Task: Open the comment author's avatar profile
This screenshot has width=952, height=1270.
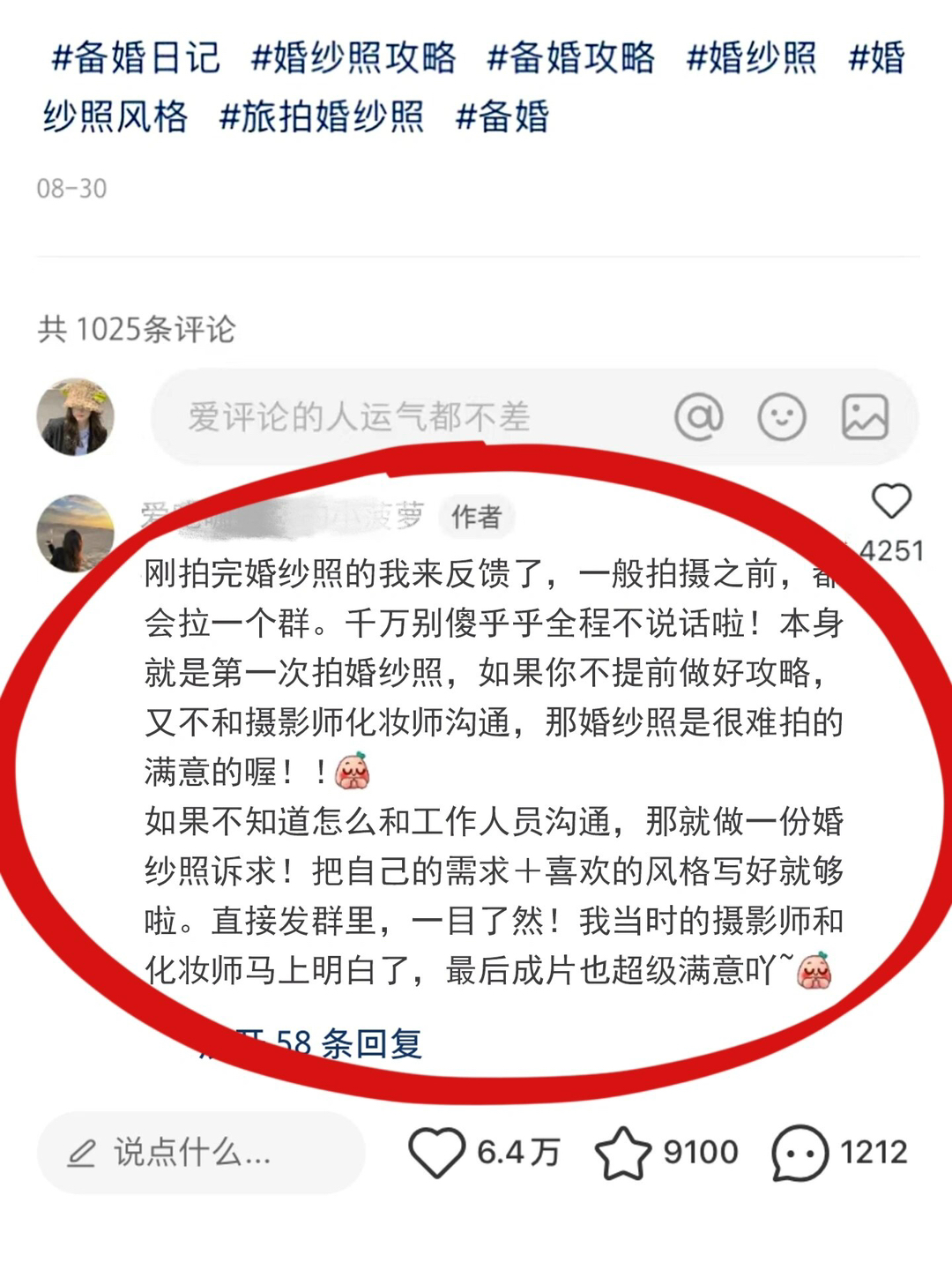Action: (76, 533)
